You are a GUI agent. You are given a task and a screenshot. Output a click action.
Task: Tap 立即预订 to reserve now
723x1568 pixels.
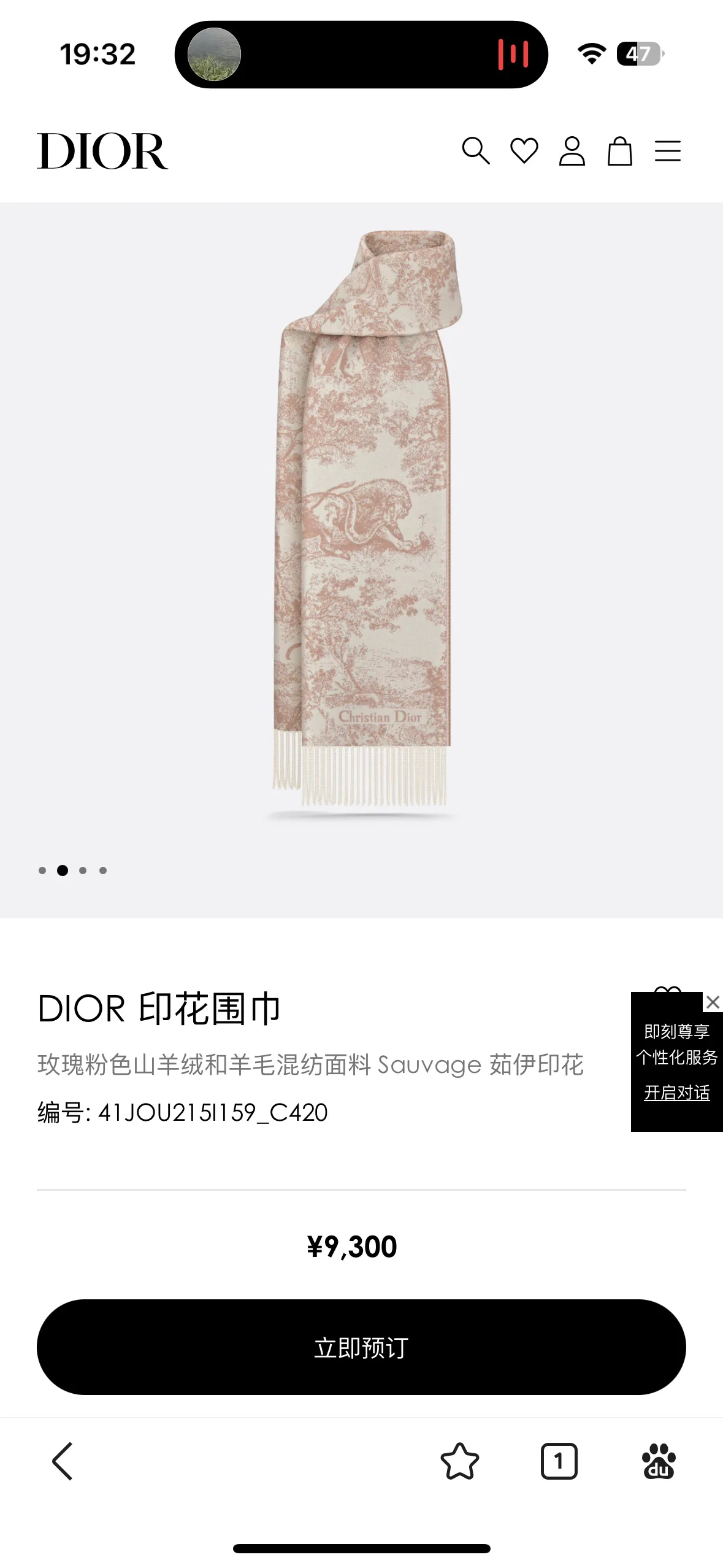coord(361,1347)
